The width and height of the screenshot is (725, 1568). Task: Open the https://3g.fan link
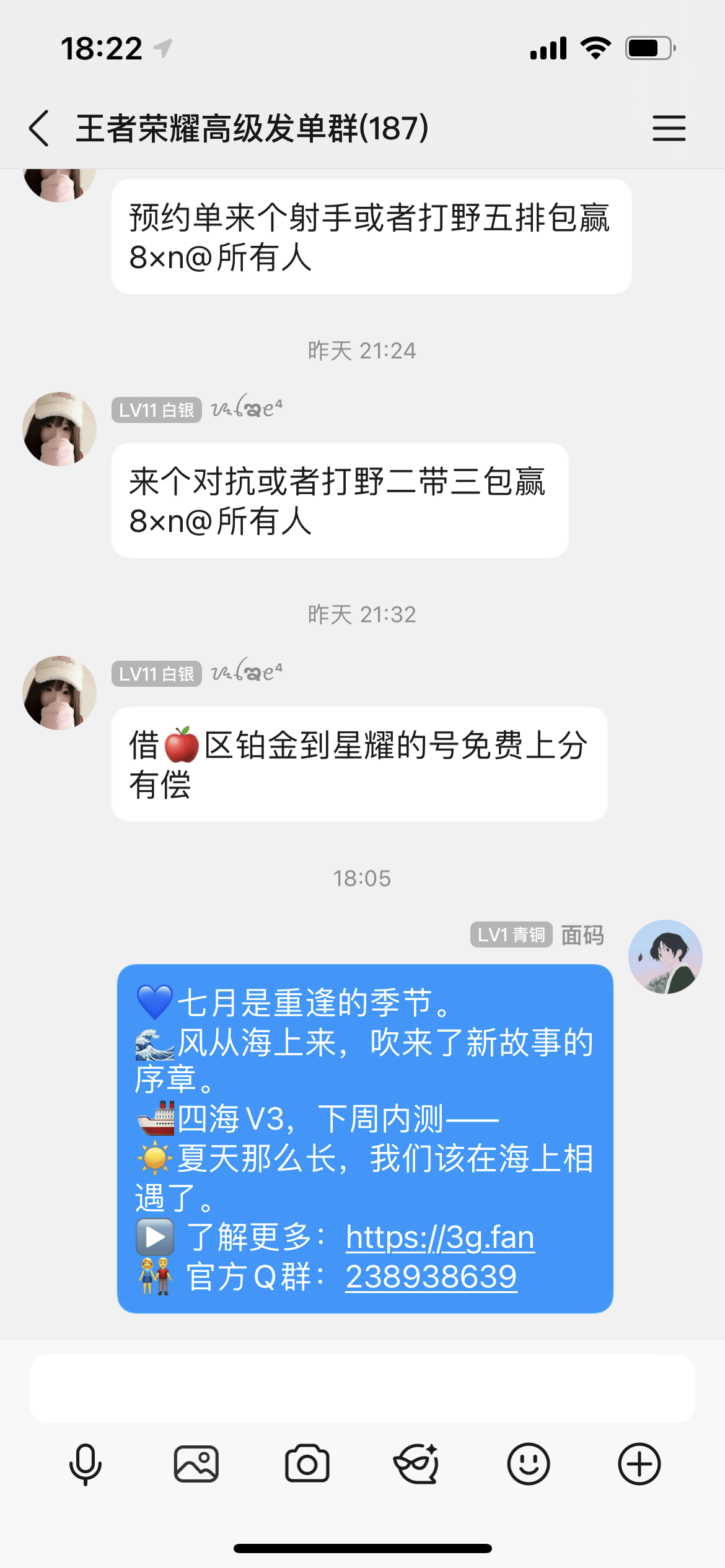click(x=440, y=1237)
